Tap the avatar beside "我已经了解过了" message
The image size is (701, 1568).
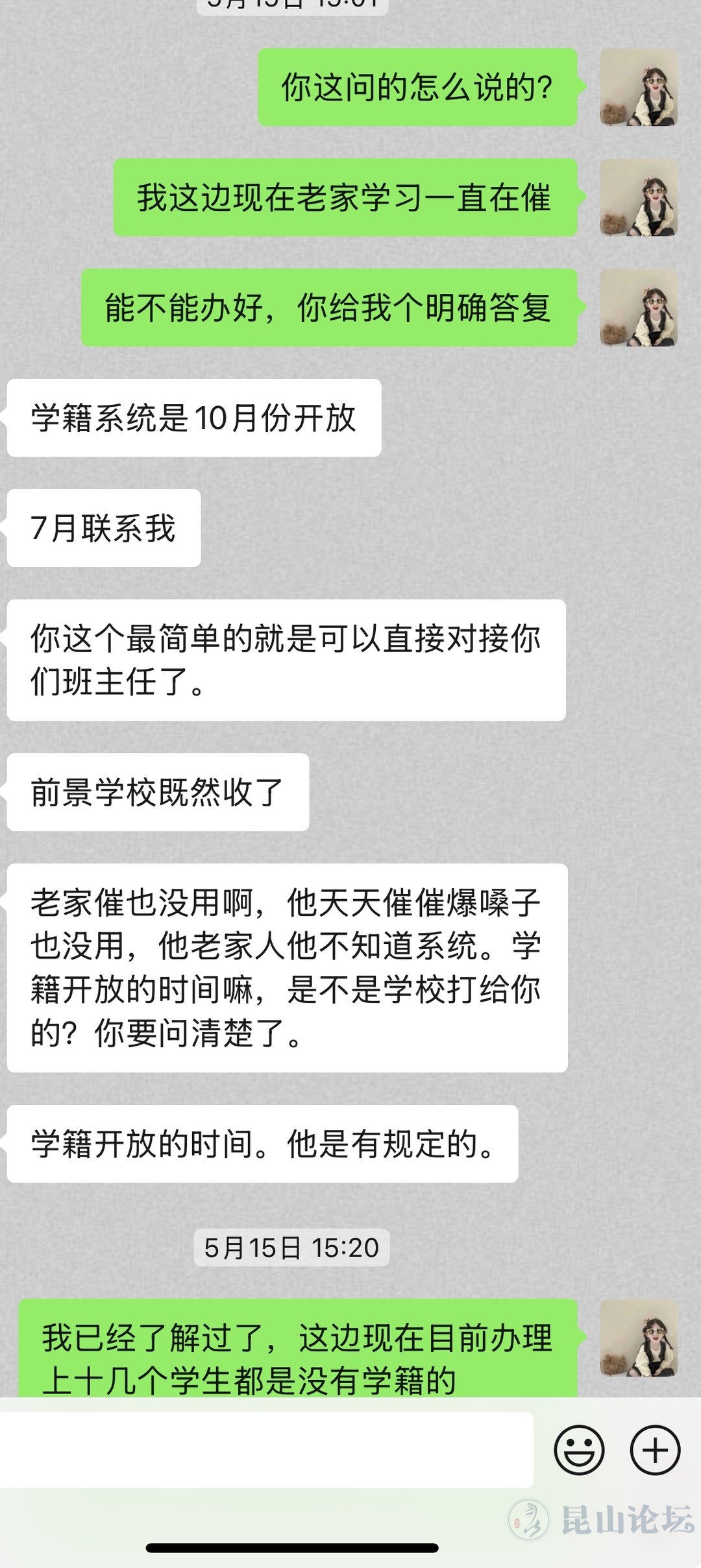[x=639, y=1338]
